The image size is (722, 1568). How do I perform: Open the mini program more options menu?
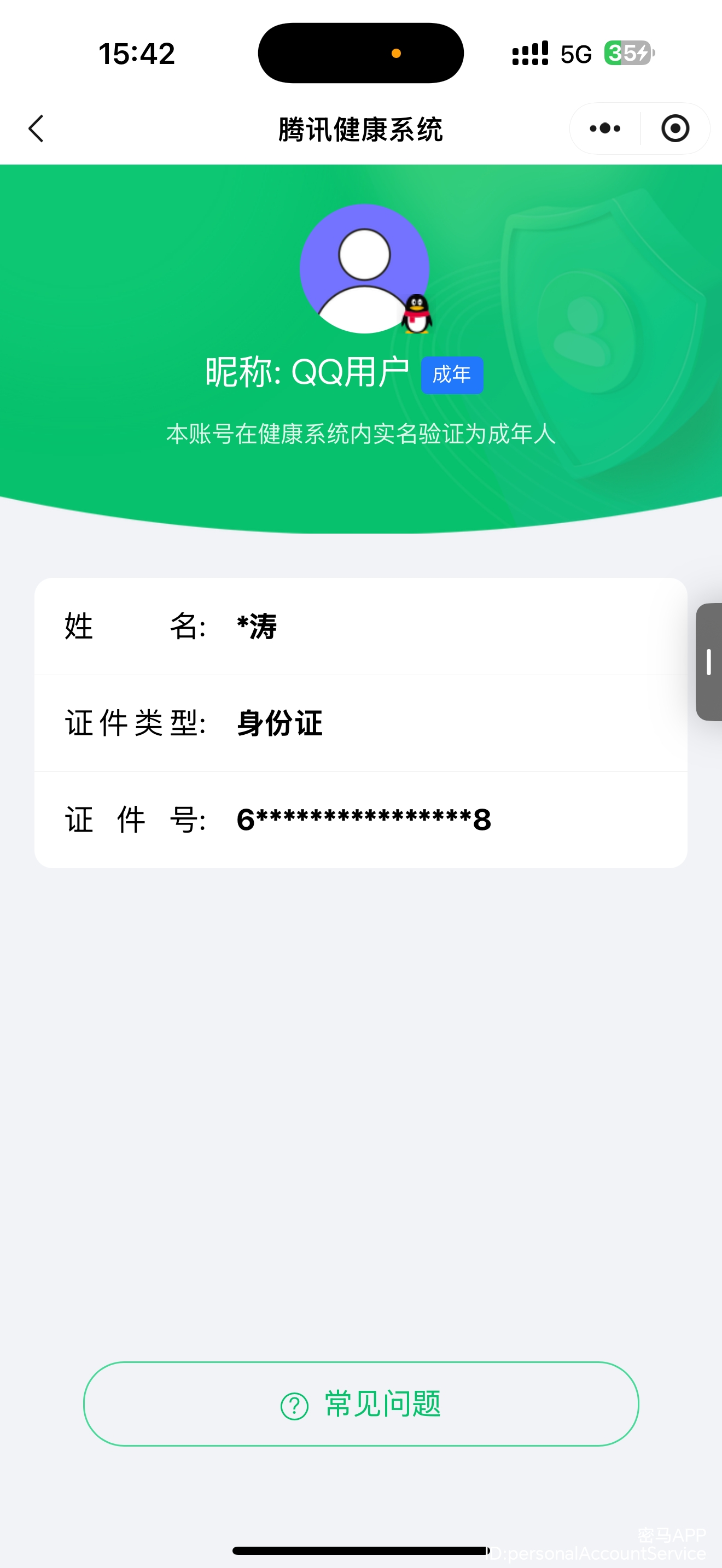[x=605, y=128]
